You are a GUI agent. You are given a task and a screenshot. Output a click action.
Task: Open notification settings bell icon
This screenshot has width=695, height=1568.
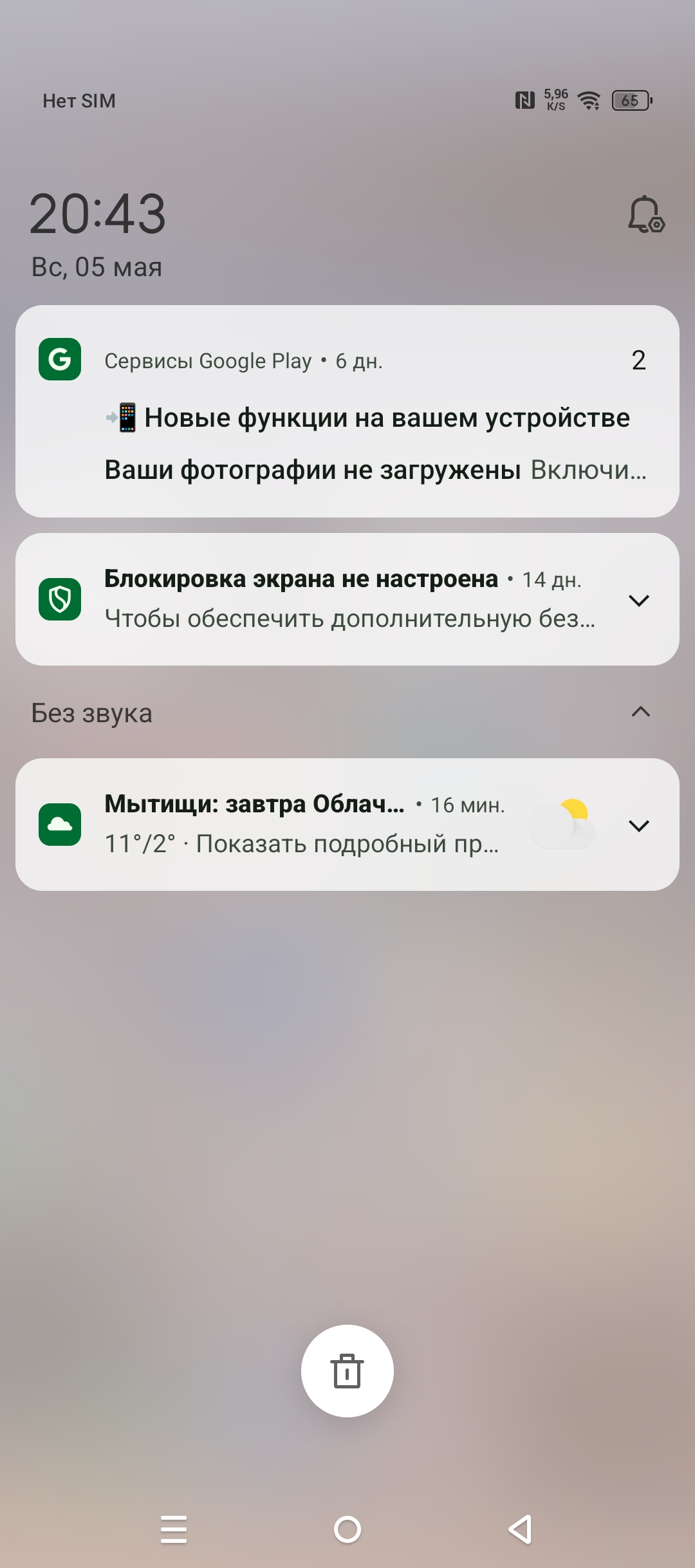645,214
